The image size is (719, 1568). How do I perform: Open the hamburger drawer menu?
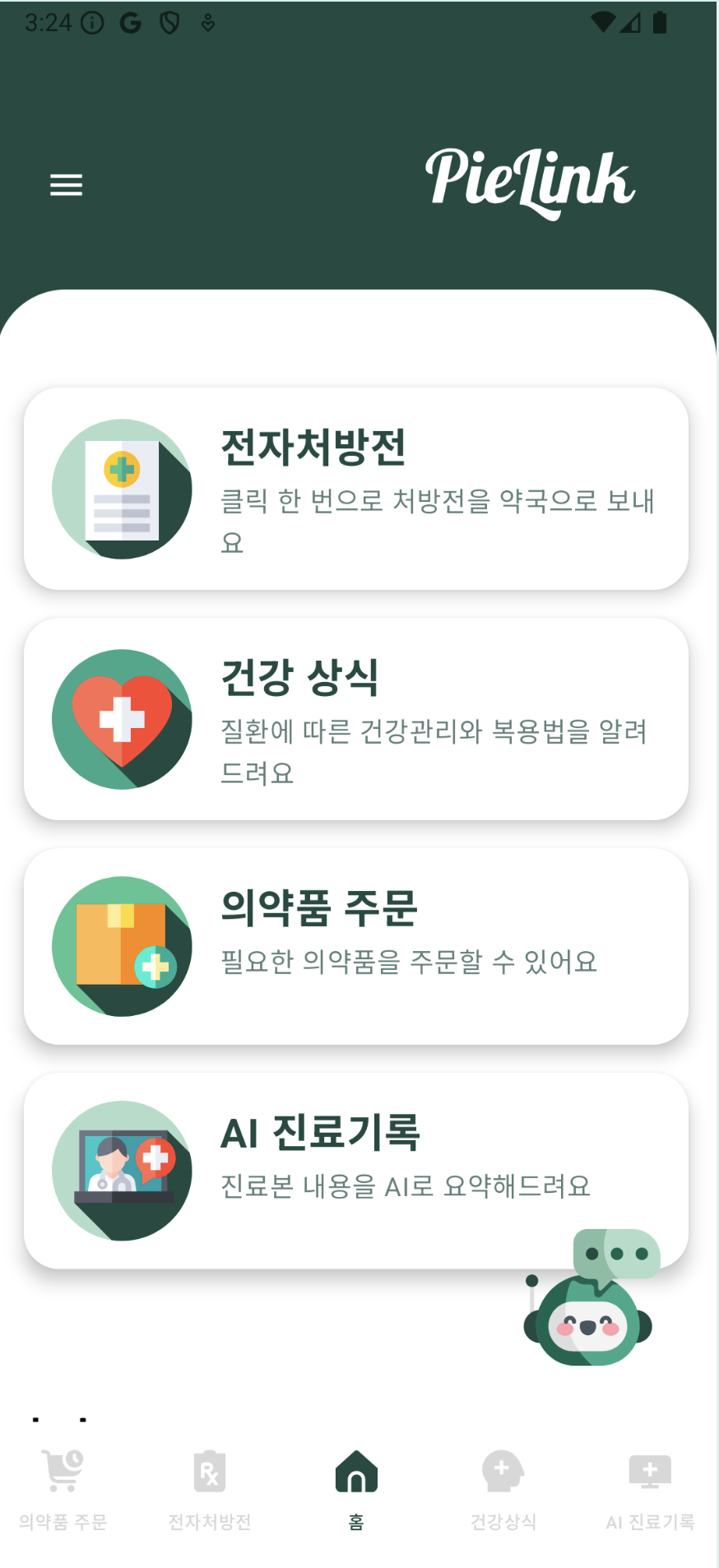(x=66, y=185)
